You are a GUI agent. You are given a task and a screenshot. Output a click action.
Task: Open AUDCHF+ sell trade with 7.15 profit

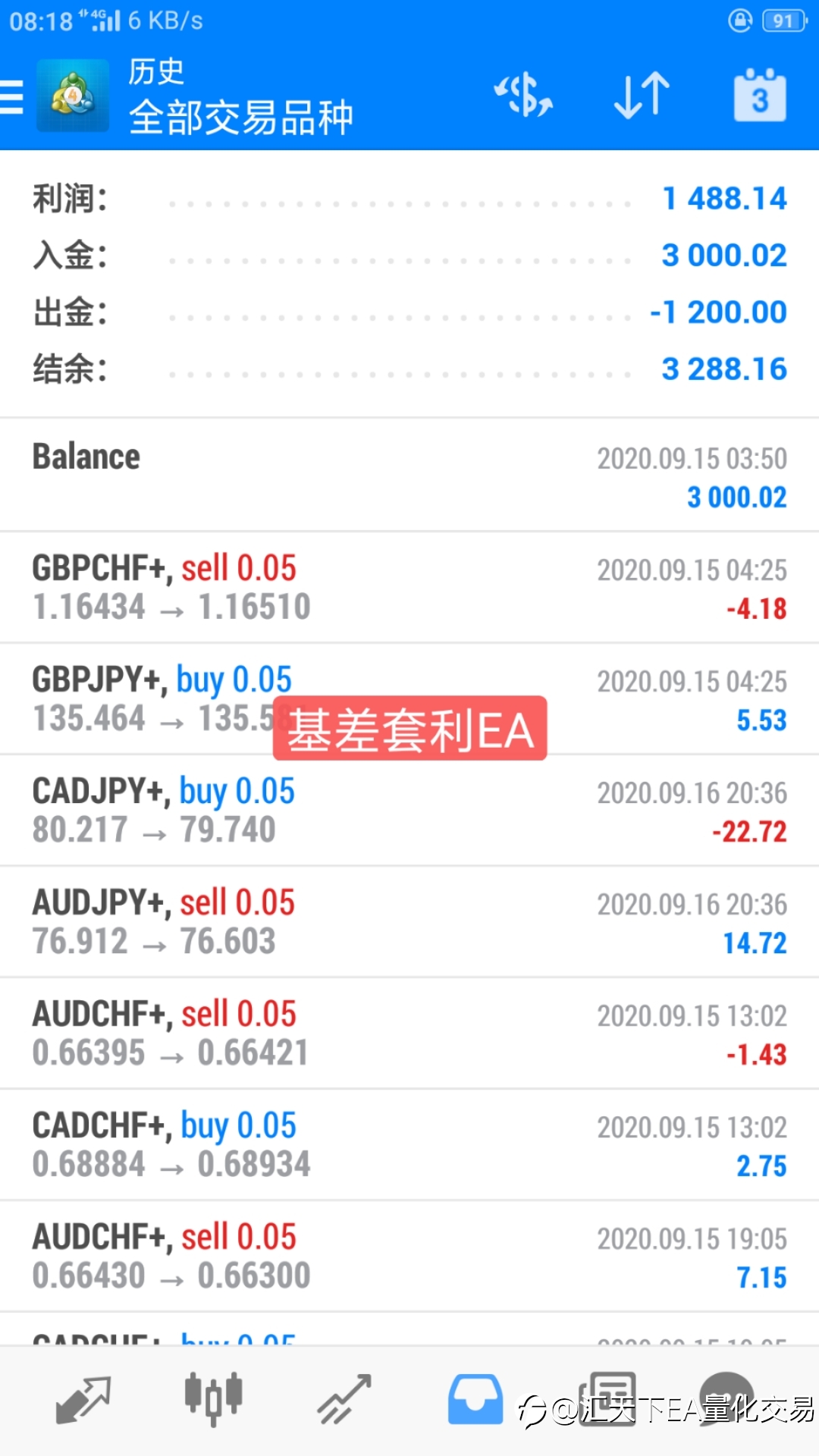click(409, 1257)
